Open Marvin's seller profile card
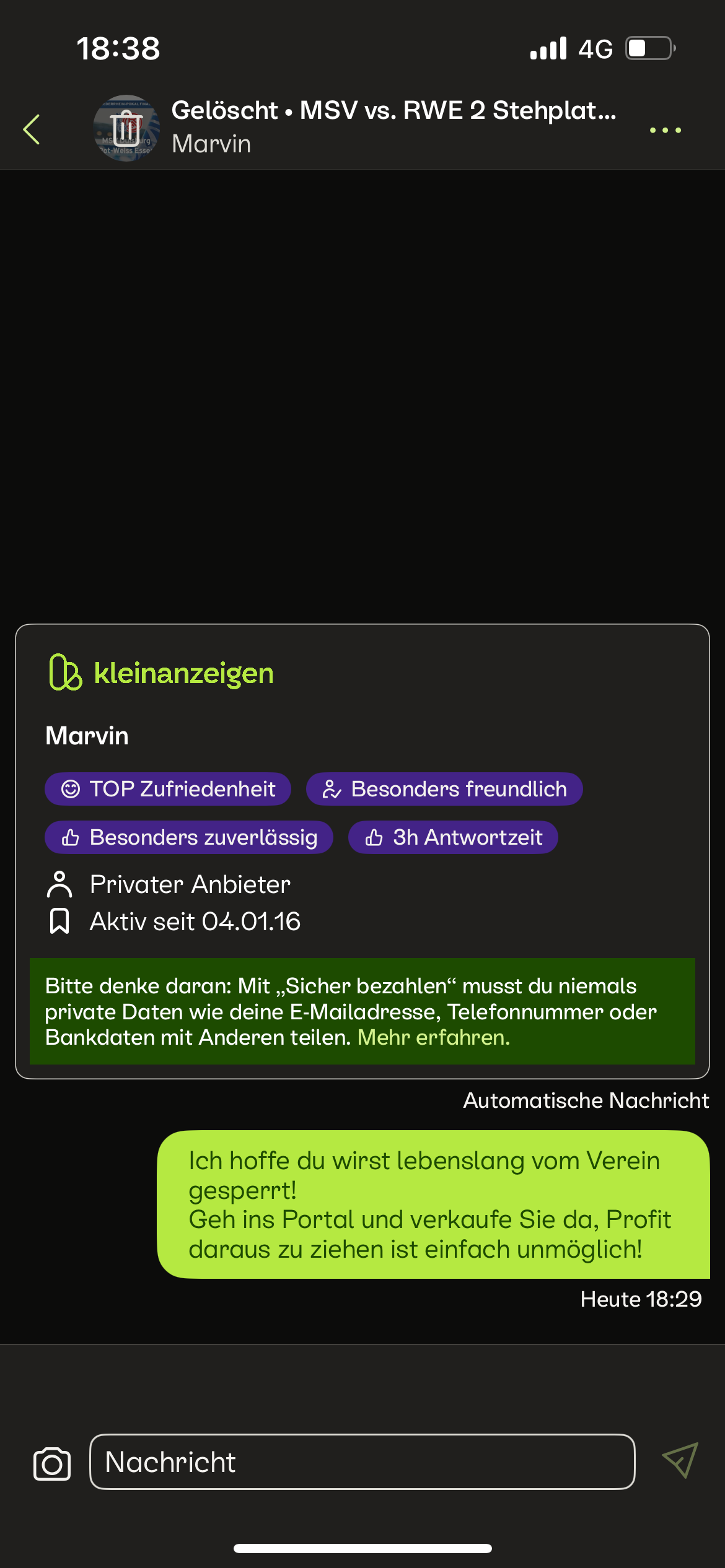 pyautogui.click(x=87, y=736)
